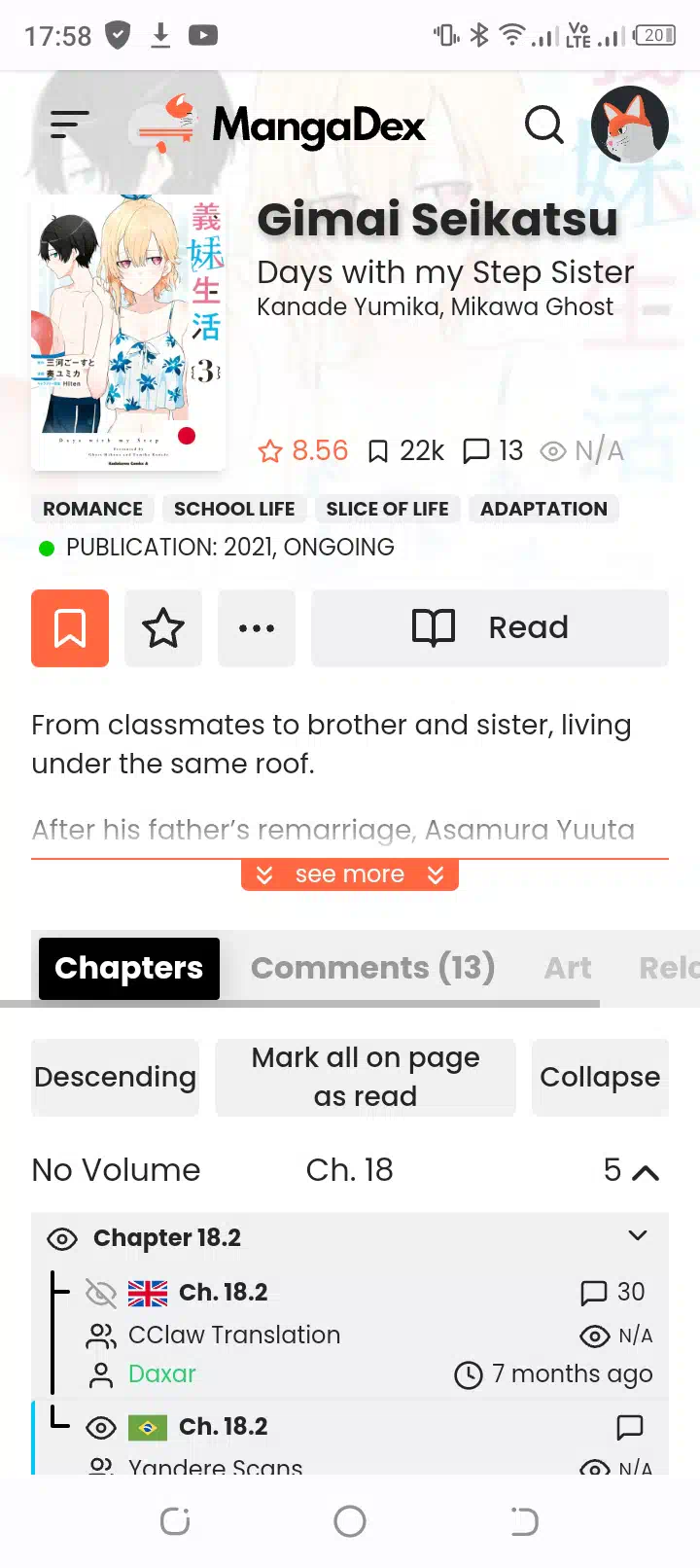Toggle the Descending sort order
Screen dimensions: 700x1568
(x=115, y=1077)
